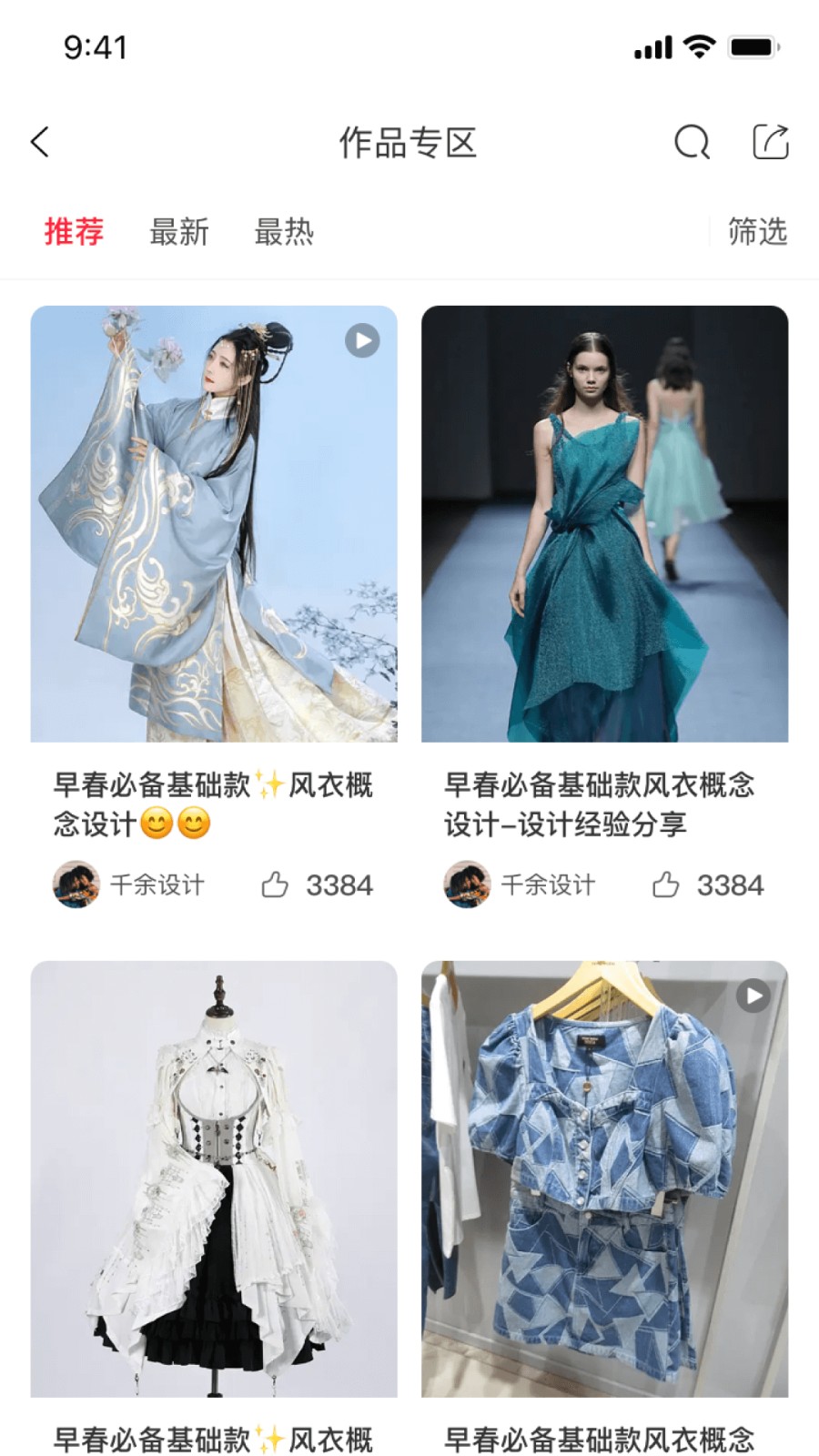Go back from the 作品专区 page
Viewport: 819px width, 1456px height.
40,142
